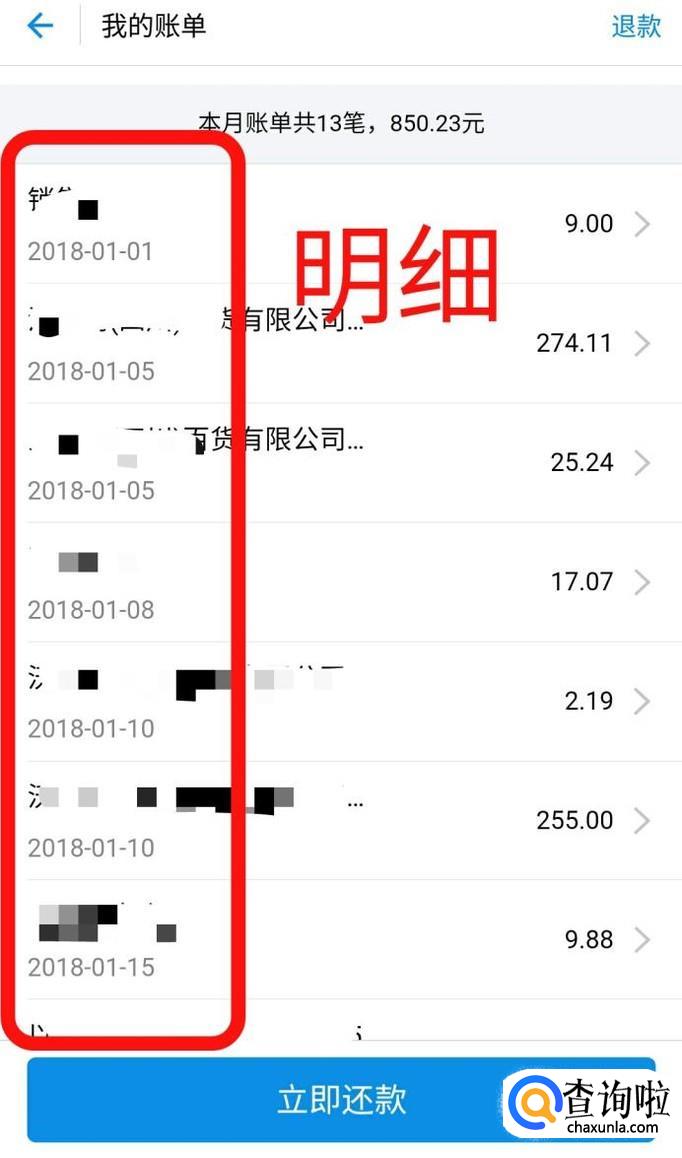Open the 9.88 bill from 2018-01-15
The width and height of the screenshot is (682, 1158).
coord(341,939)
